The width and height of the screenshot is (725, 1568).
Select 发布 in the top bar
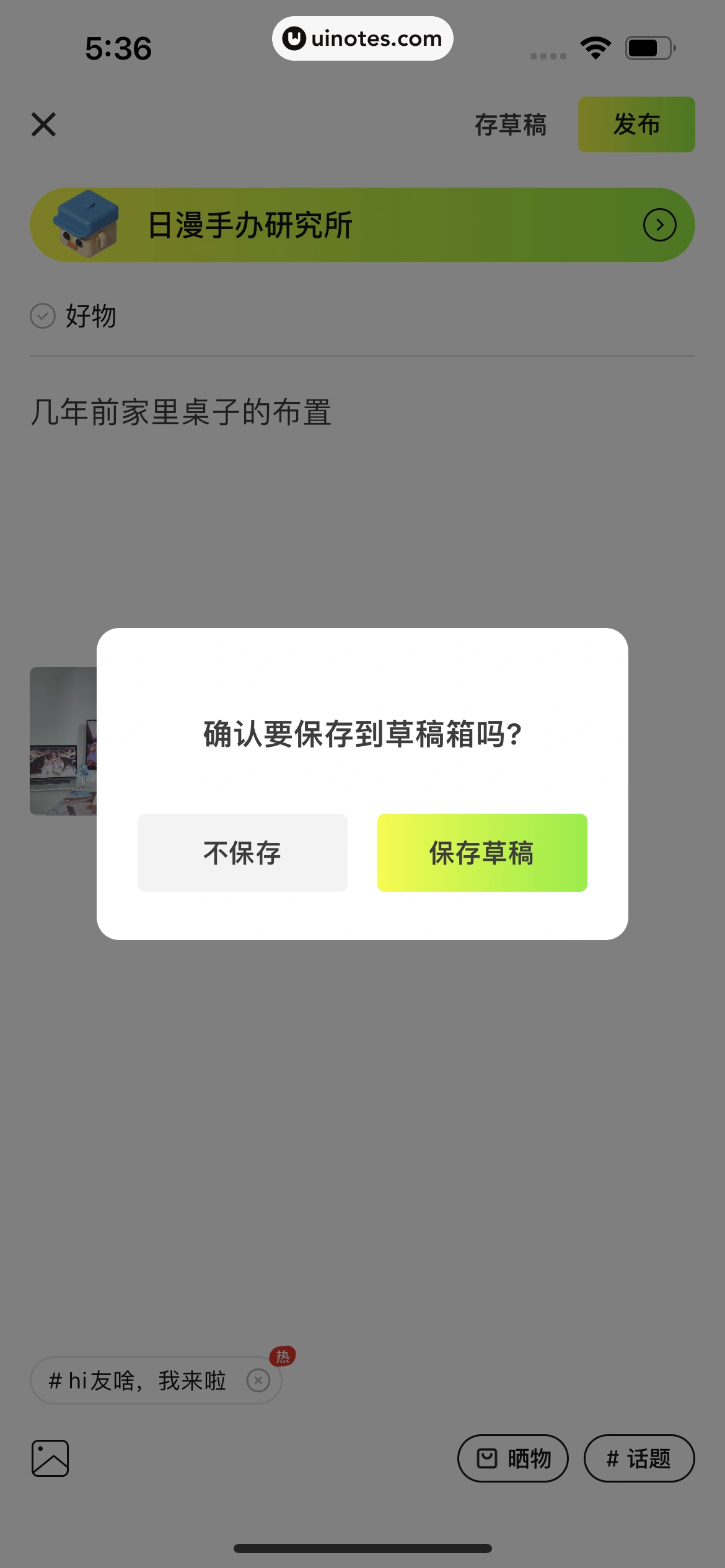tap(636, 124)
